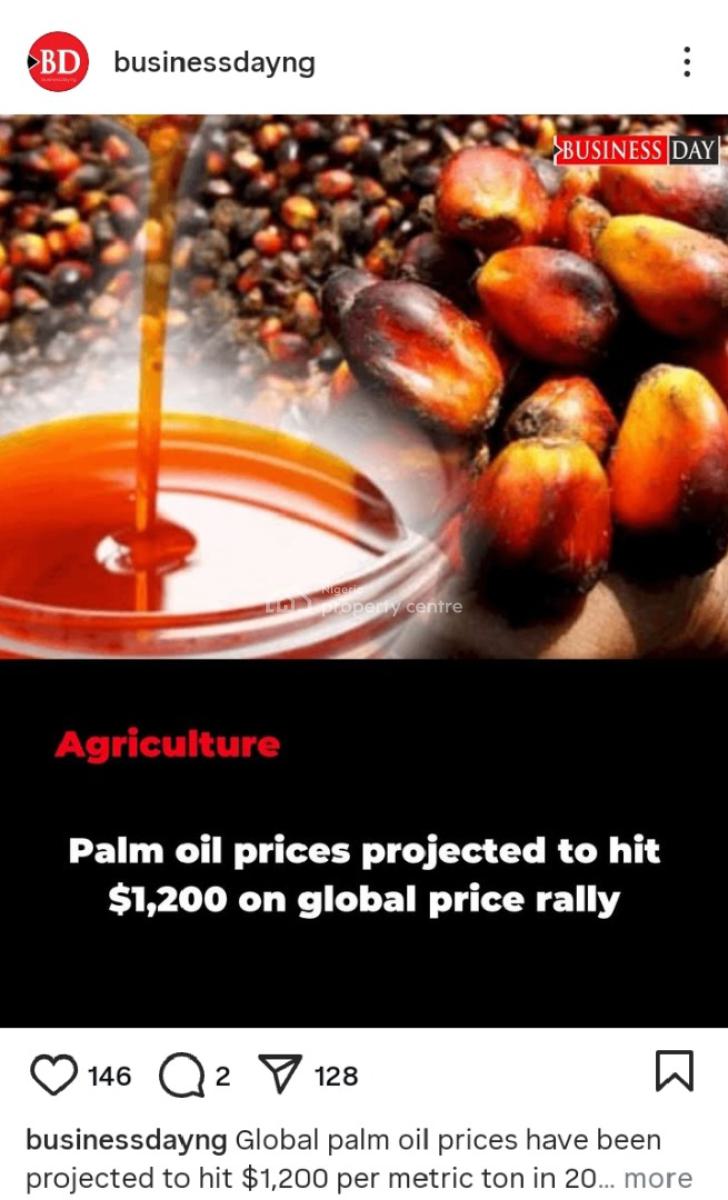
Task: Open the businessdayng profile picture
Action: coord(58,62)
